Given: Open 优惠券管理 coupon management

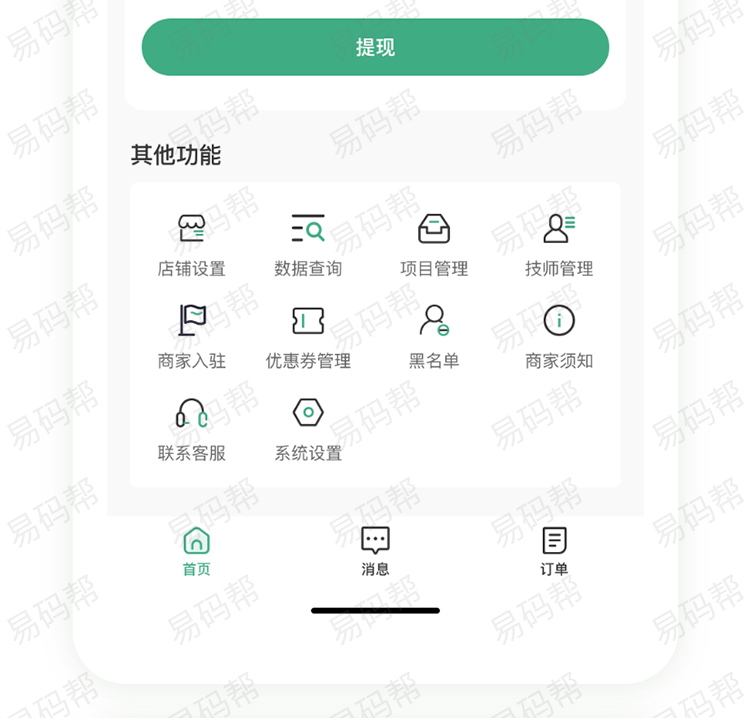Looking at the screenshot, I should [308, 335].
